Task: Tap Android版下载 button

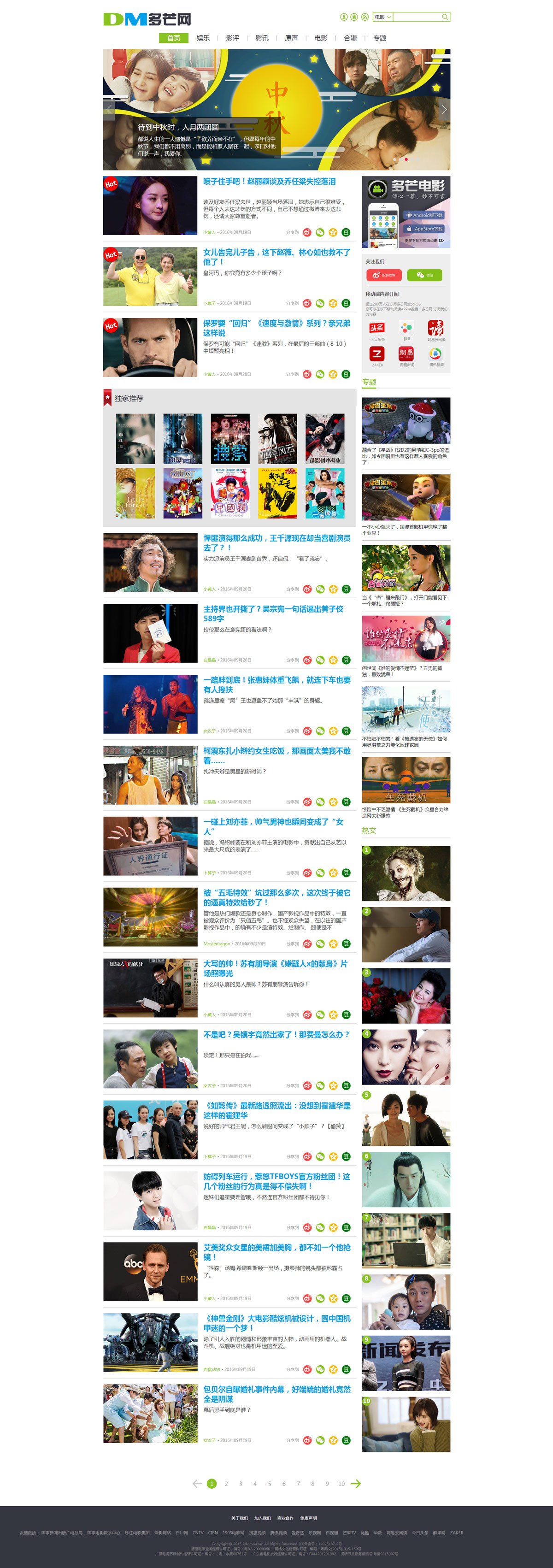Action: (424, 215)
